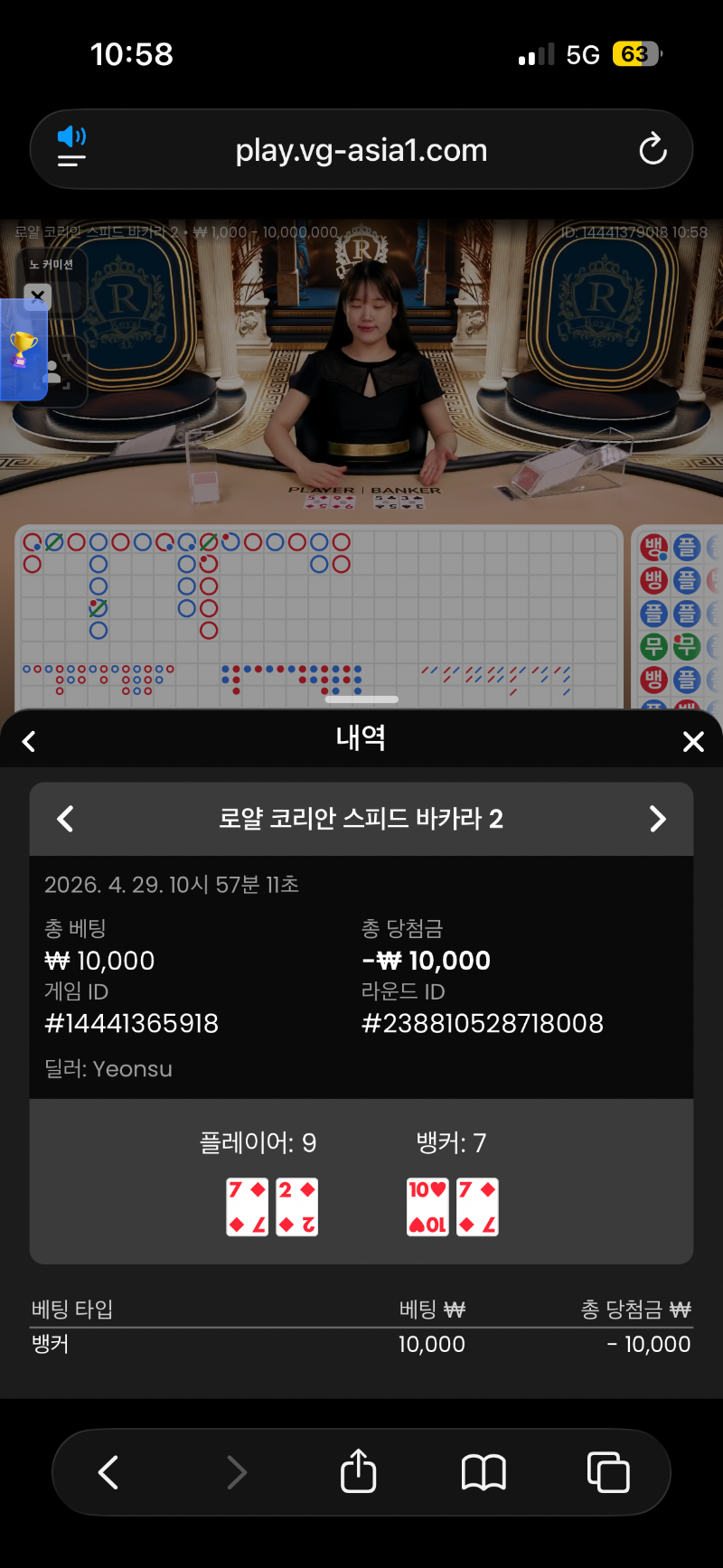Show the next game history entry
This screenshot has width=723, height=1568.
pyautogui.click(x=658, y=819)
